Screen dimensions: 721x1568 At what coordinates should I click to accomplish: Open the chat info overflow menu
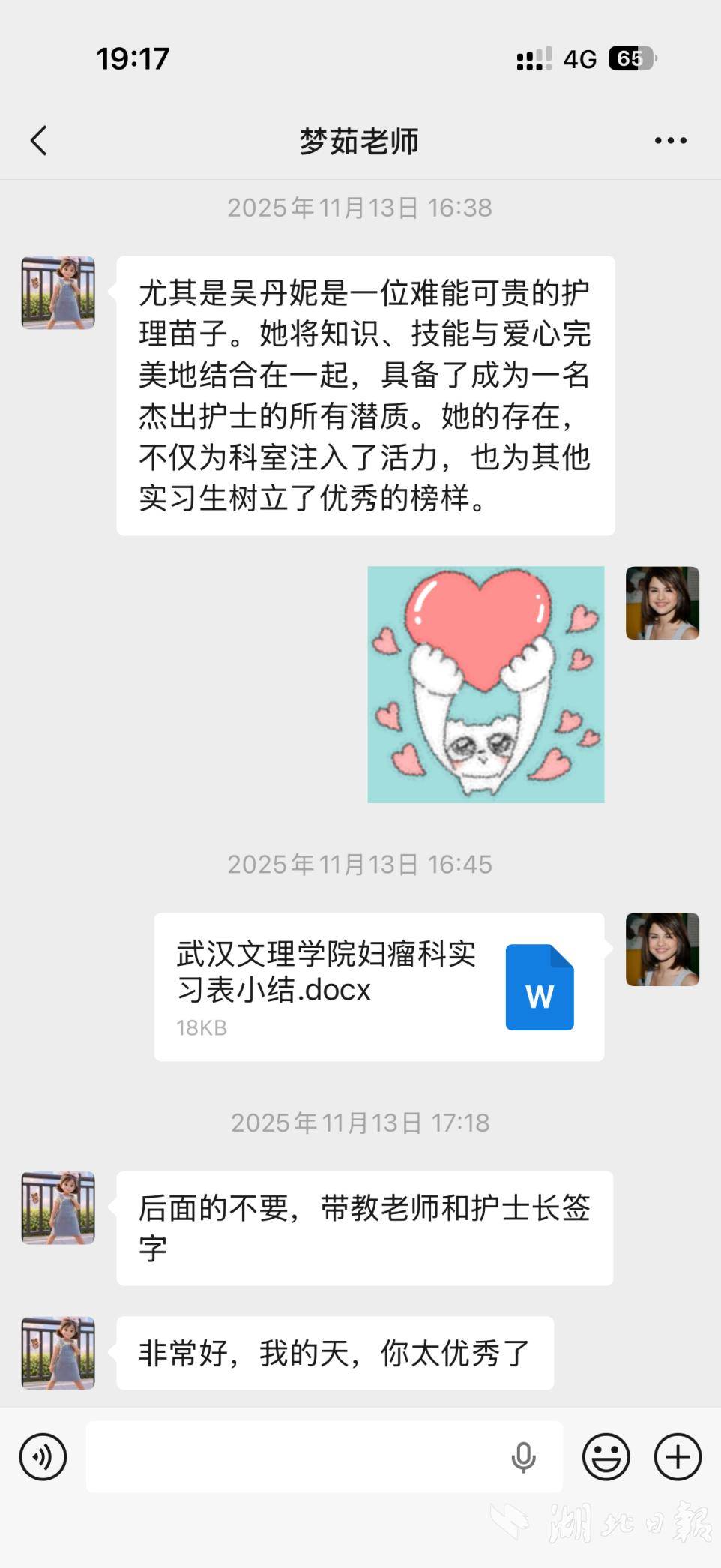pos(670,140)
